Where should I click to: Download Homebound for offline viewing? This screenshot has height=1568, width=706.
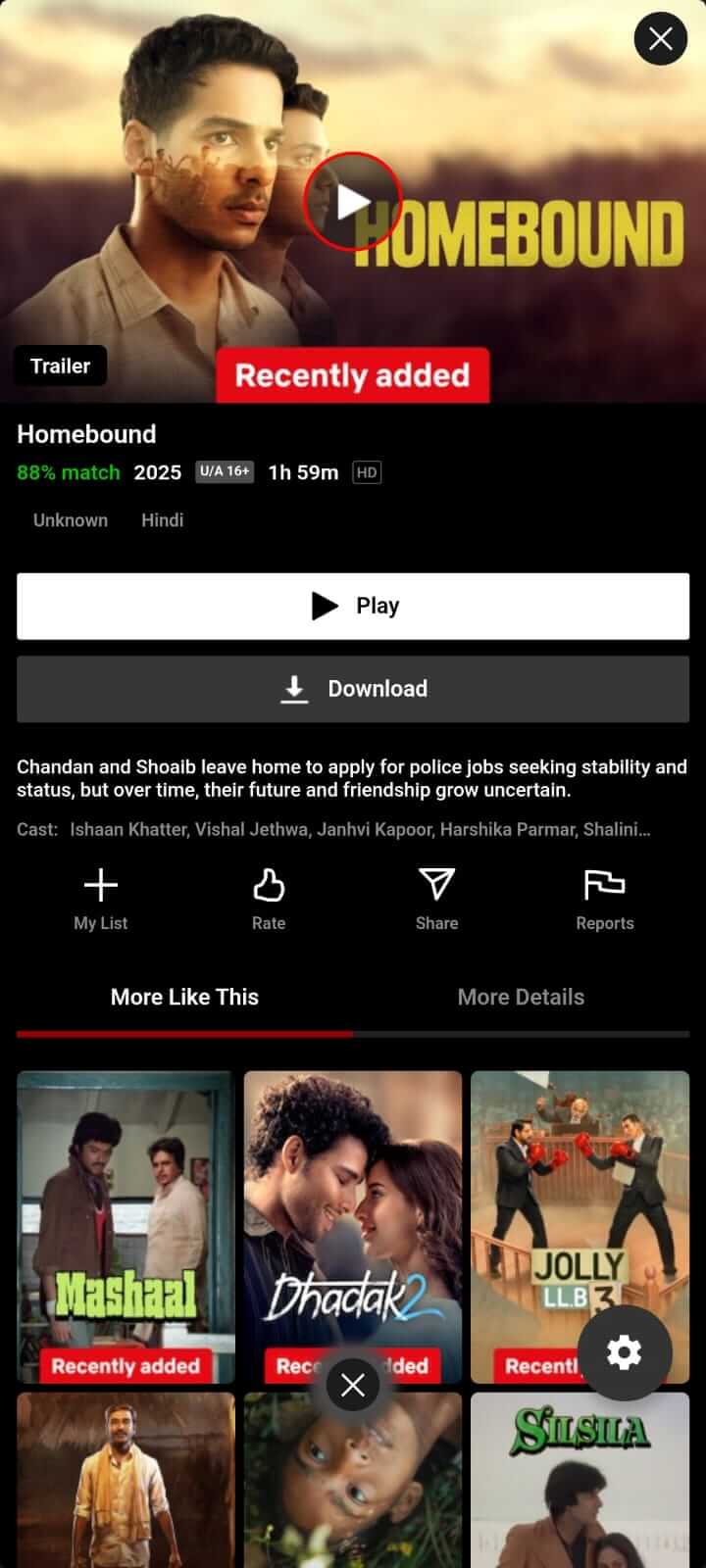click(353, 689)
